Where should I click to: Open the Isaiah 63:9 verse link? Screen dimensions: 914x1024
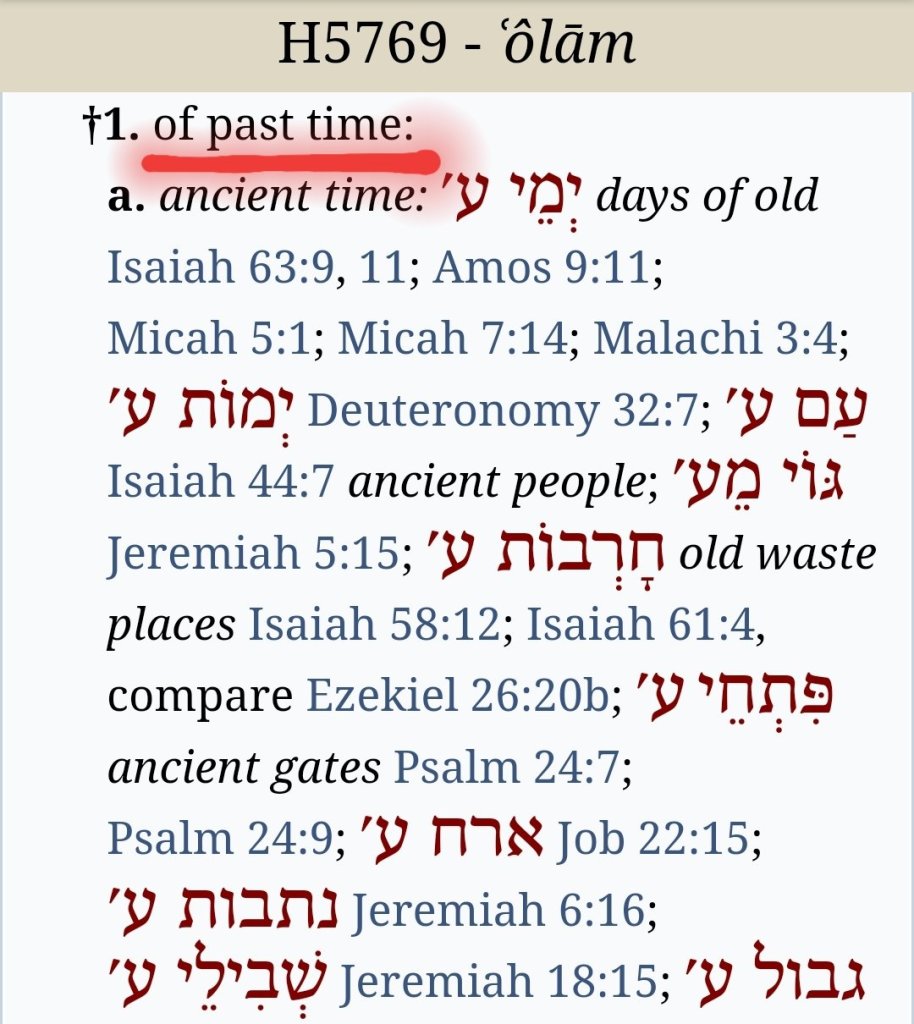click(220, 268)
